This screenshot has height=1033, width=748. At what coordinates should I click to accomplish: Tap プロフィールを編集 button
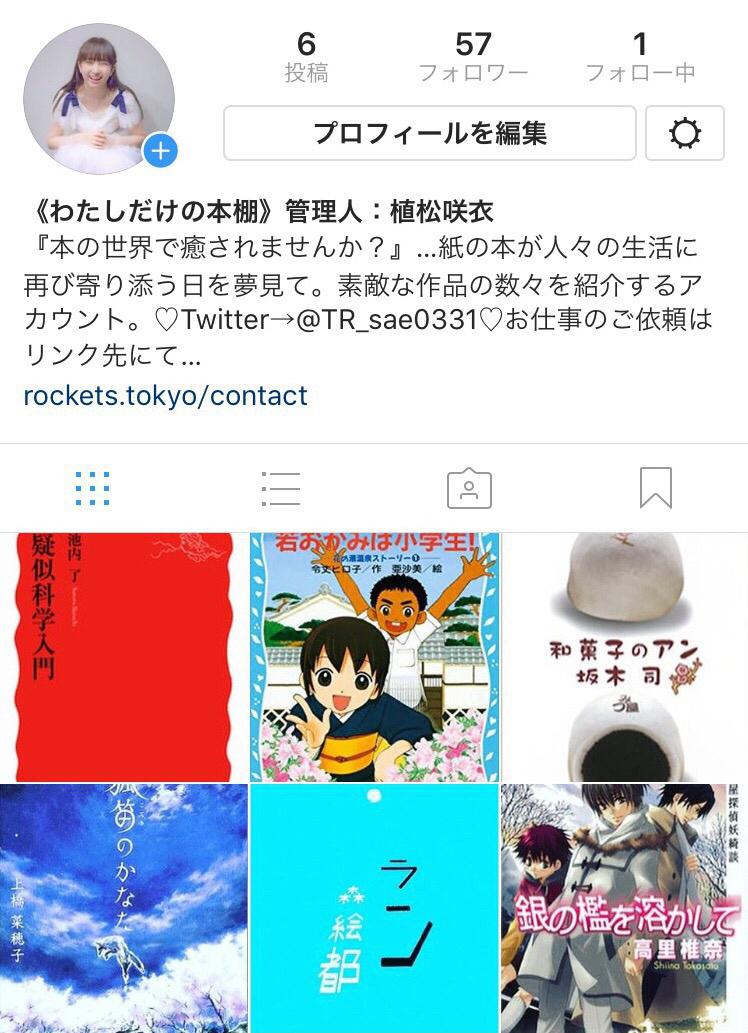pos(429,133)
